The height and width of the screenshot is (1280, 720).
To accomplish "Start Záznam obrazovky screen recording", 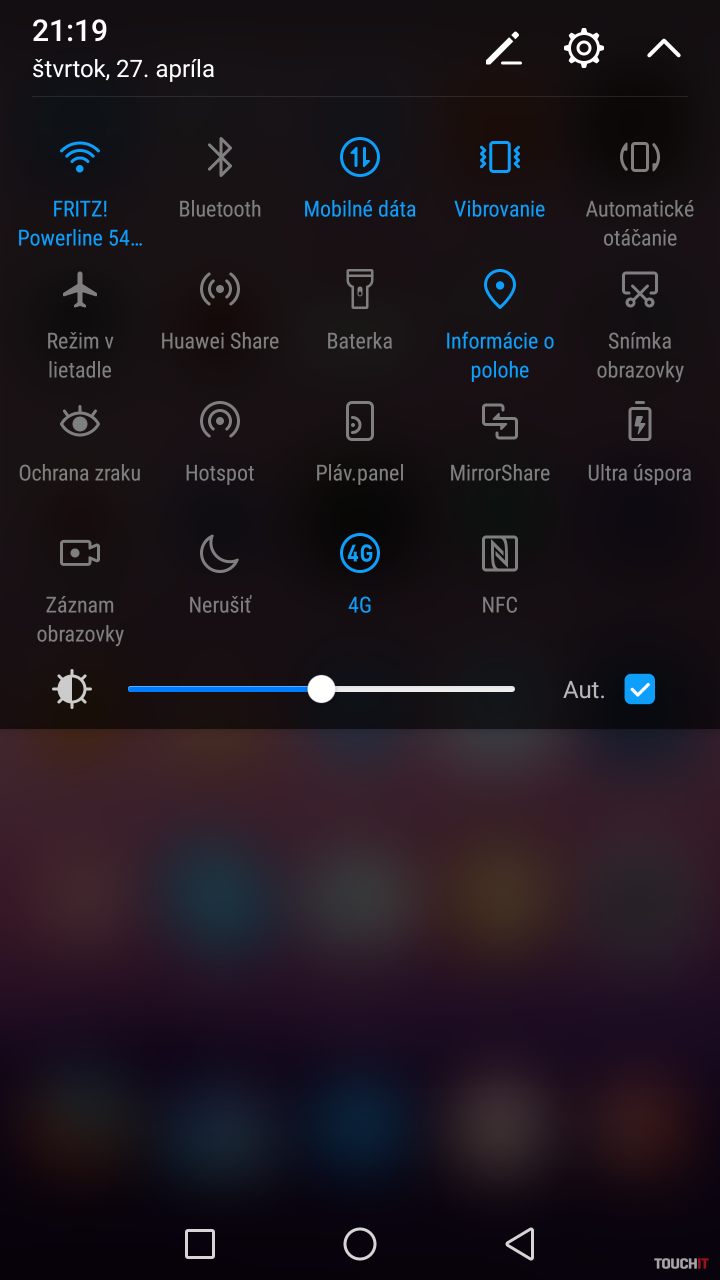I will tap(80, 553).
